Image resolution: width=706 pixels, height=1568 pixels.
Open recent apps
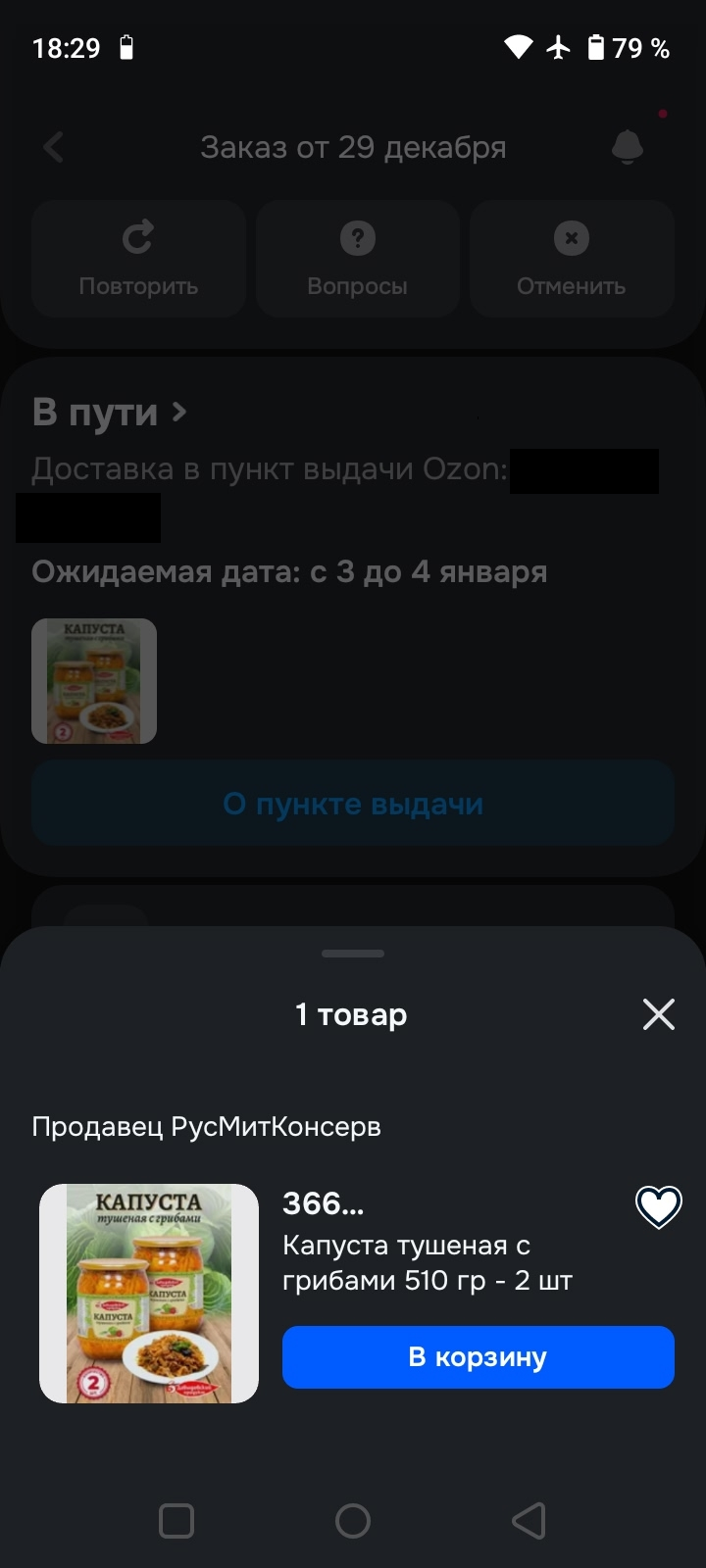coord(176,1521)
